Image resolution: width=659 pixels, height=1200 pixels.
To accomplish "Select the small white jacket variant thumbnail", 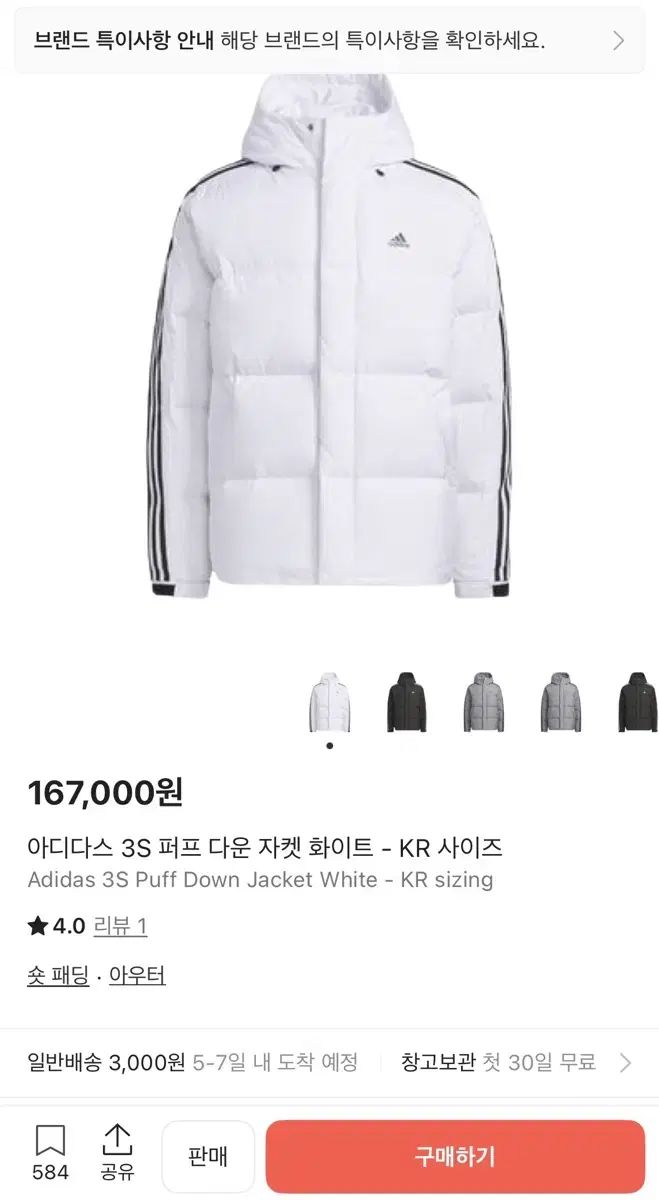I will pos(329,701).
